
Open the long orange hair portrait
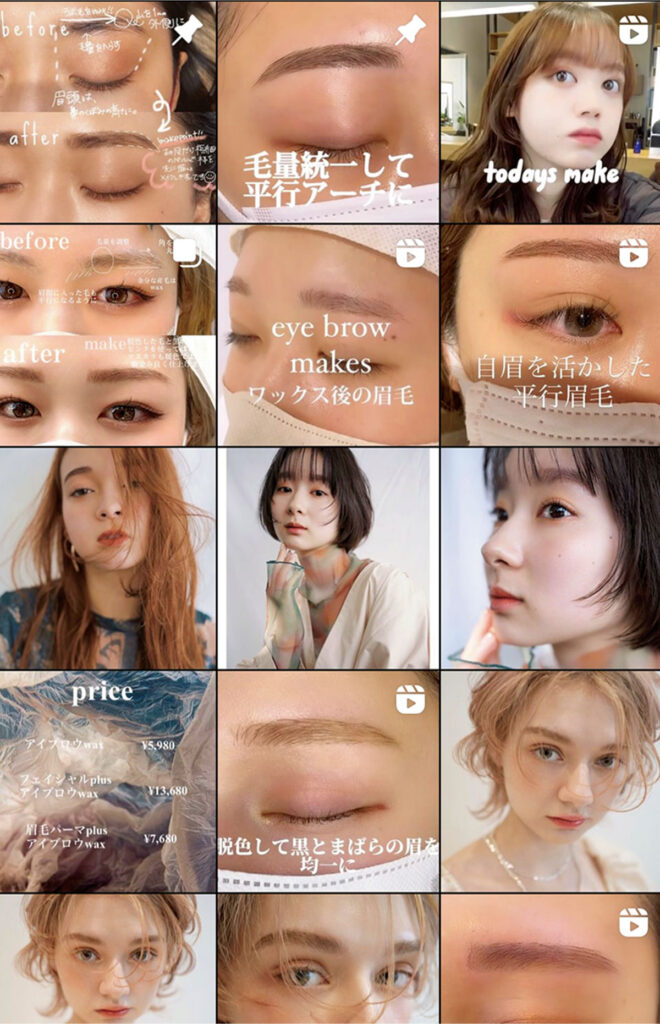point(107,557)
